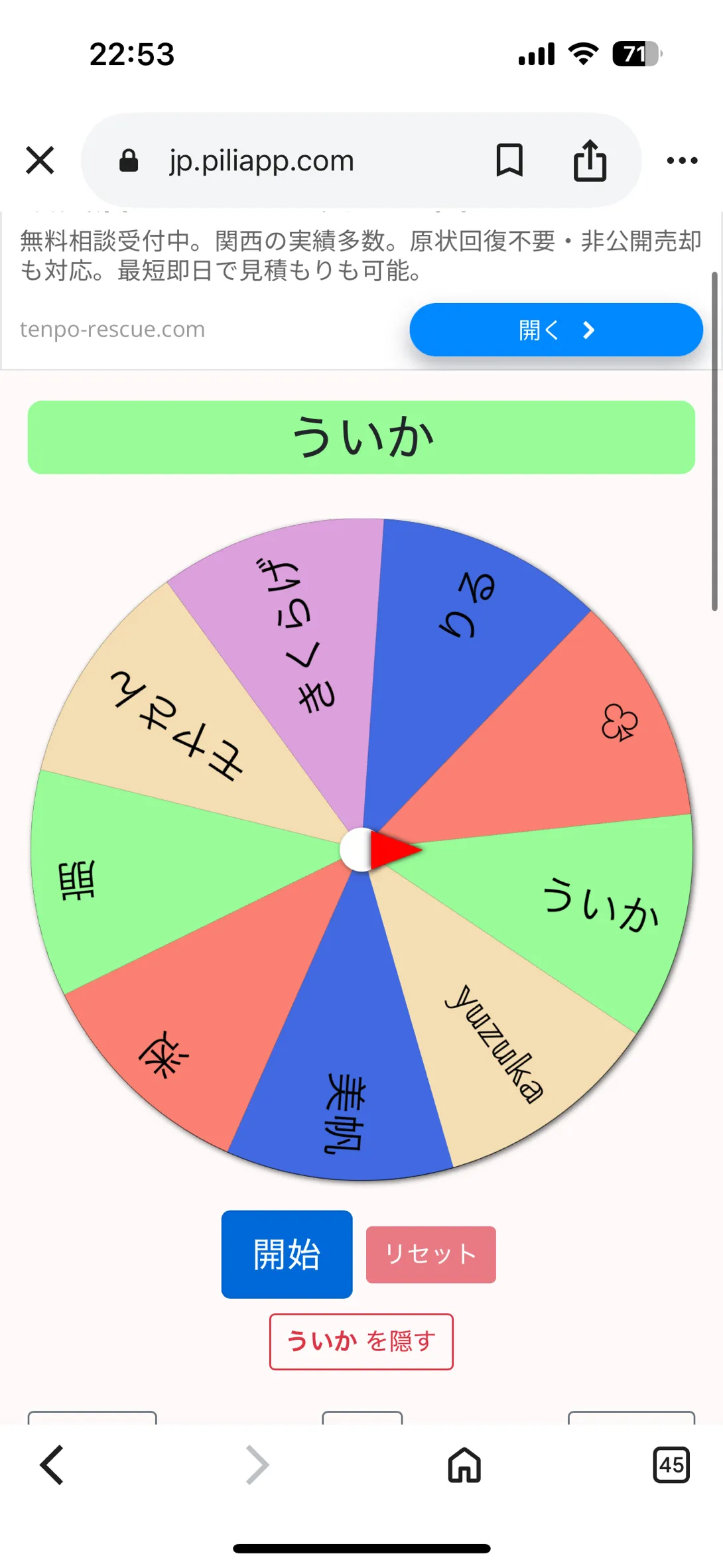Screen dimensions: 723x1568
Task: Reset the wheel with リセット
Action: pos(431,1254)
